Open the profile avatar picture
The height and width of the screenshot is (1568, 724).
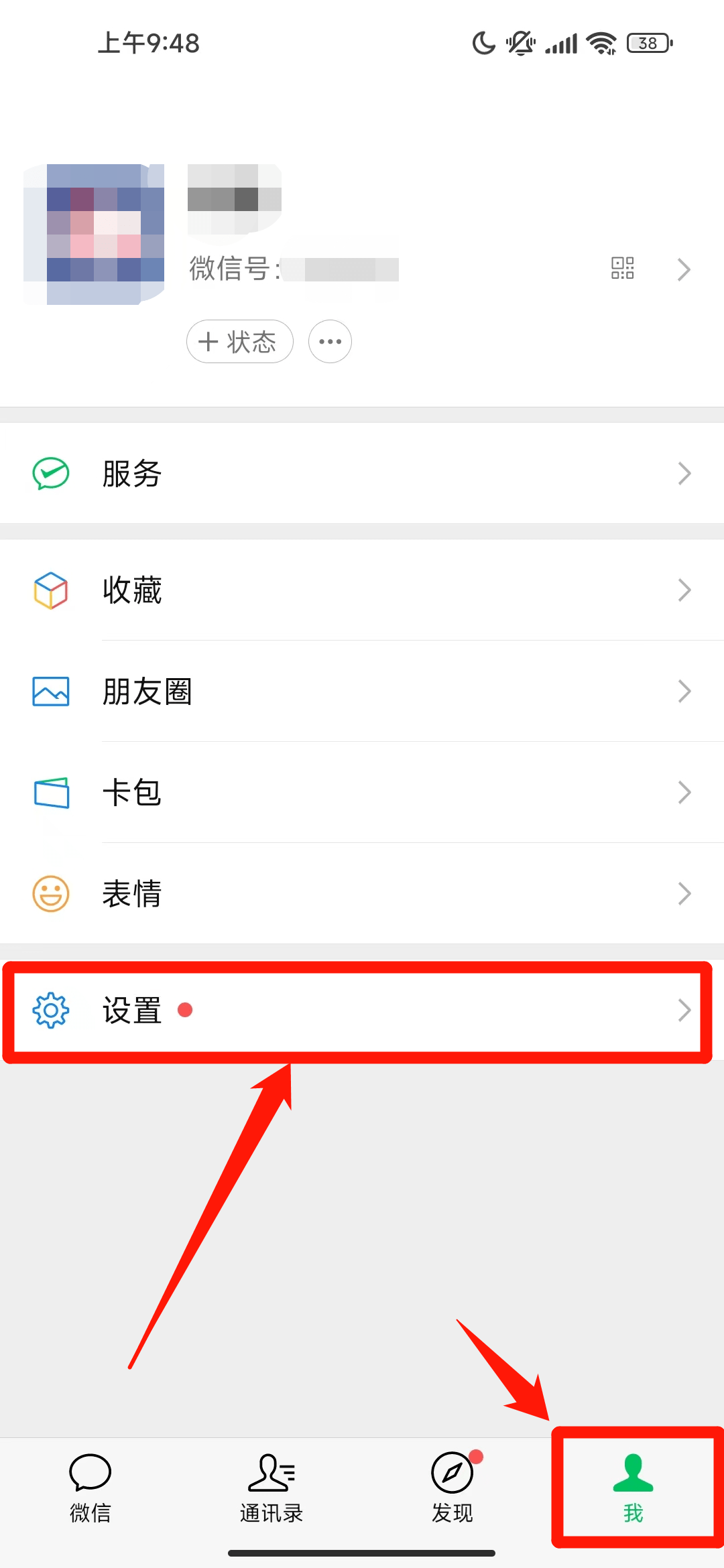94,235
